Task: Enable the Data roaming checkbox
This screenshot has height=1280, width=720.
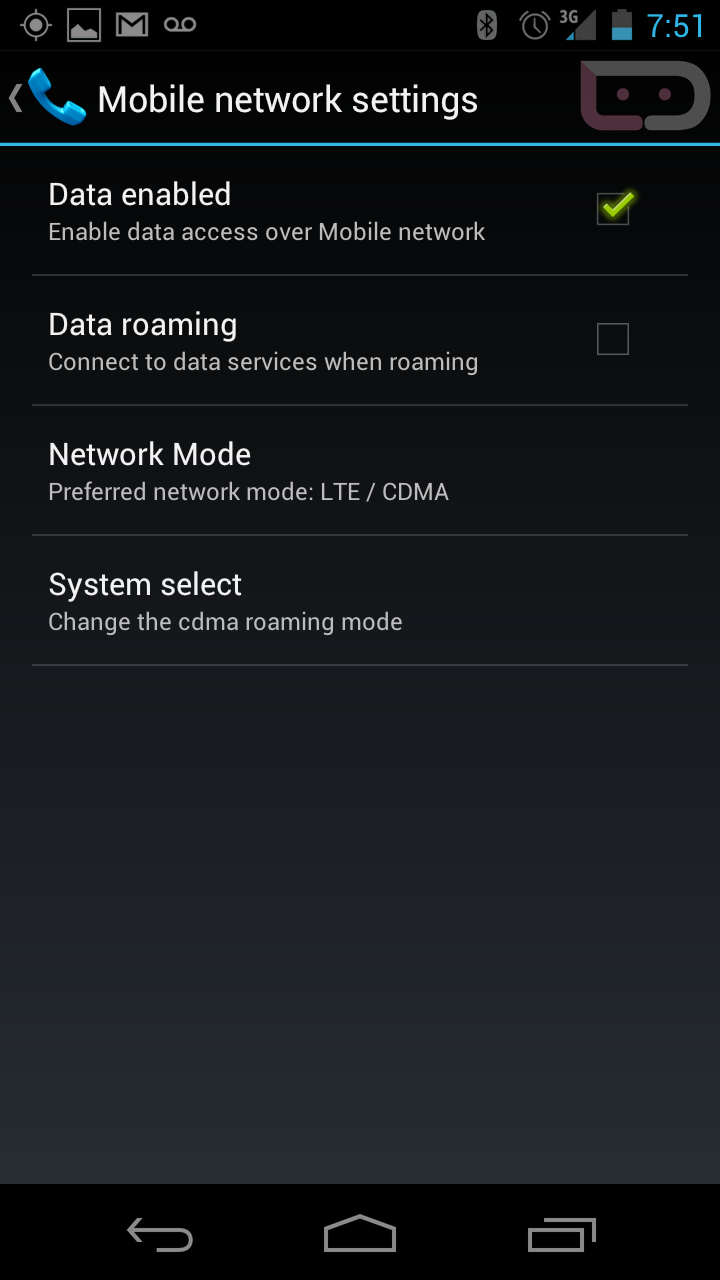Action: coord(613,339)
